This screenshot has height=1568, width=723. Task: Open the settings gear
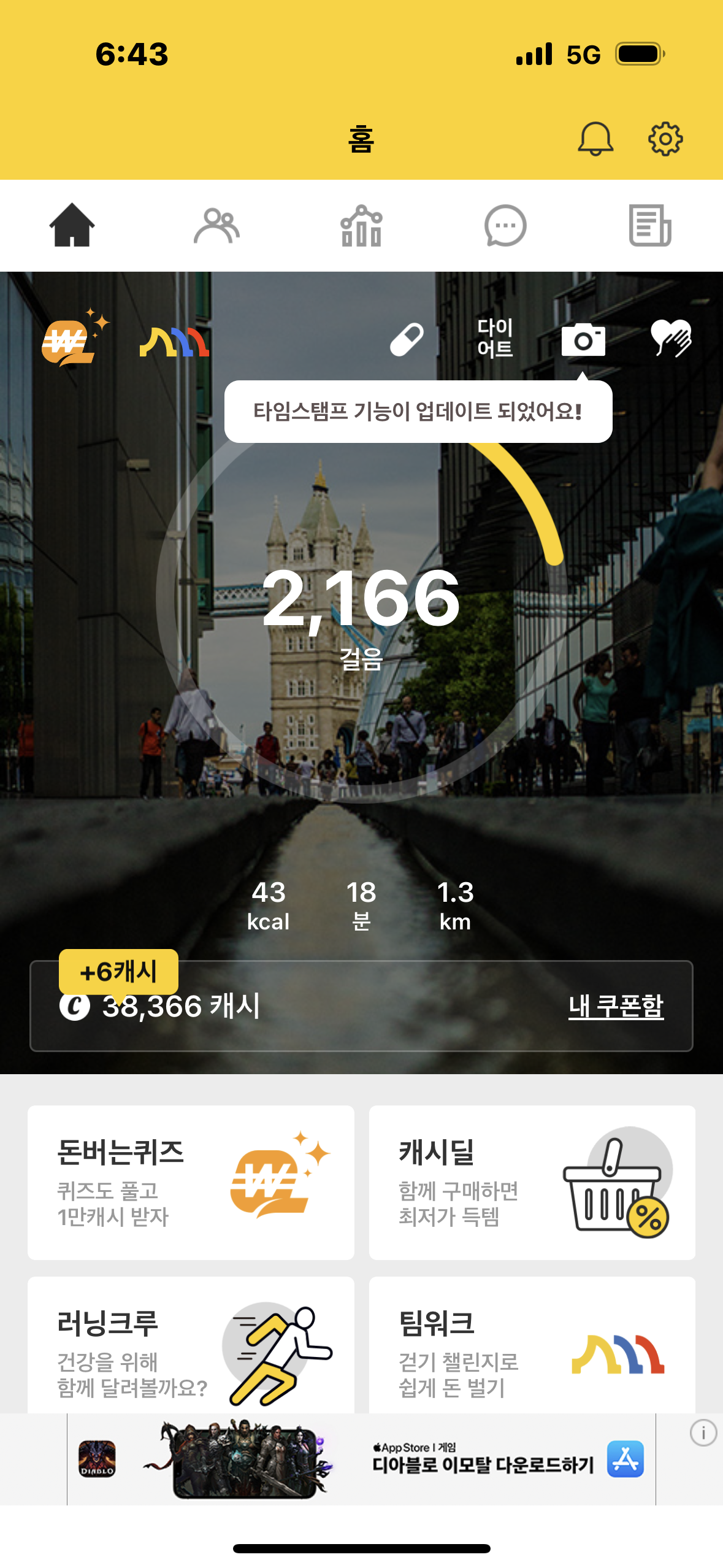665,139
